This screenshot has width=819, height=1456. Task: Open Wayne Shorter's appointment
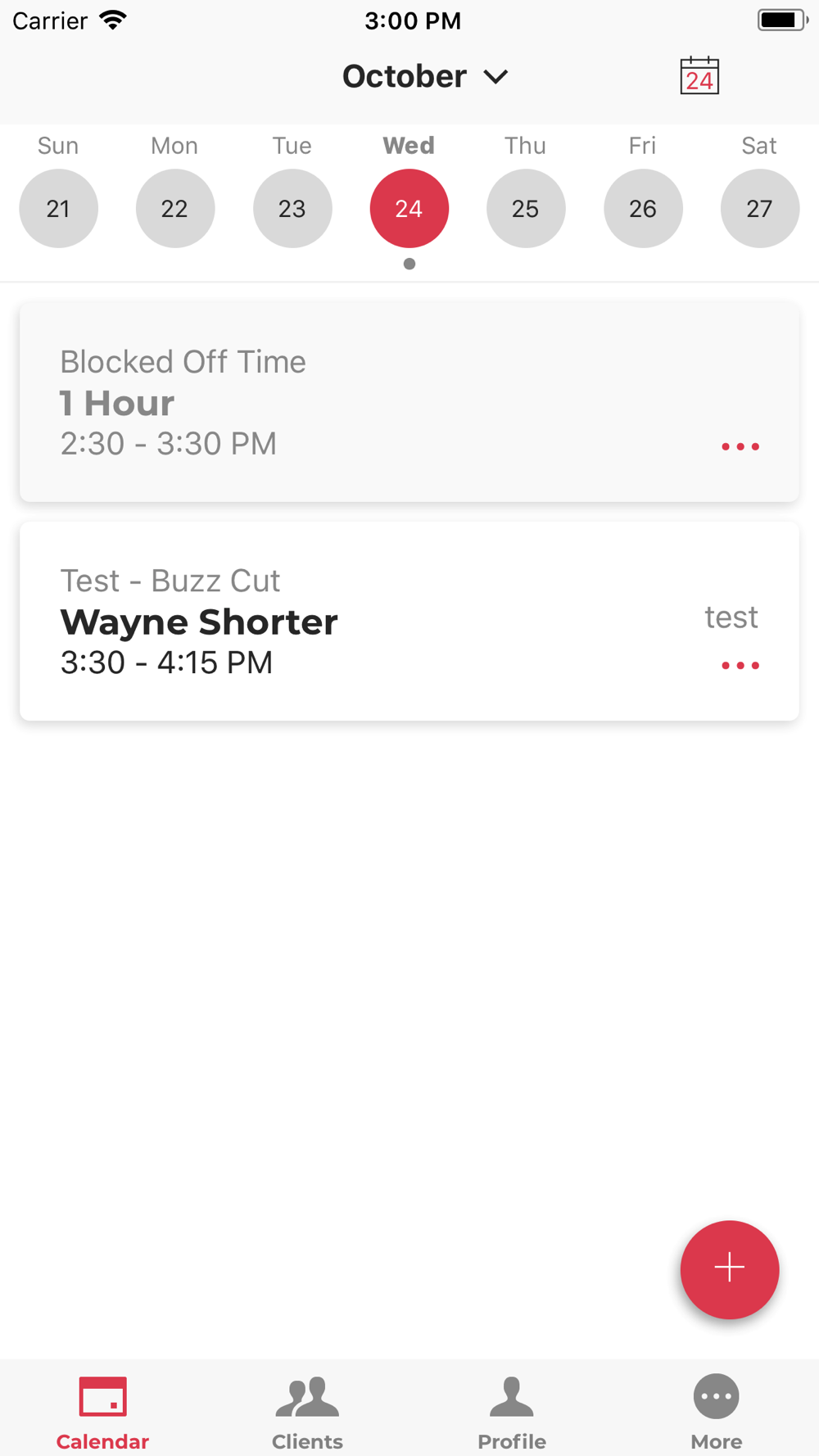(x=409, y=622)
